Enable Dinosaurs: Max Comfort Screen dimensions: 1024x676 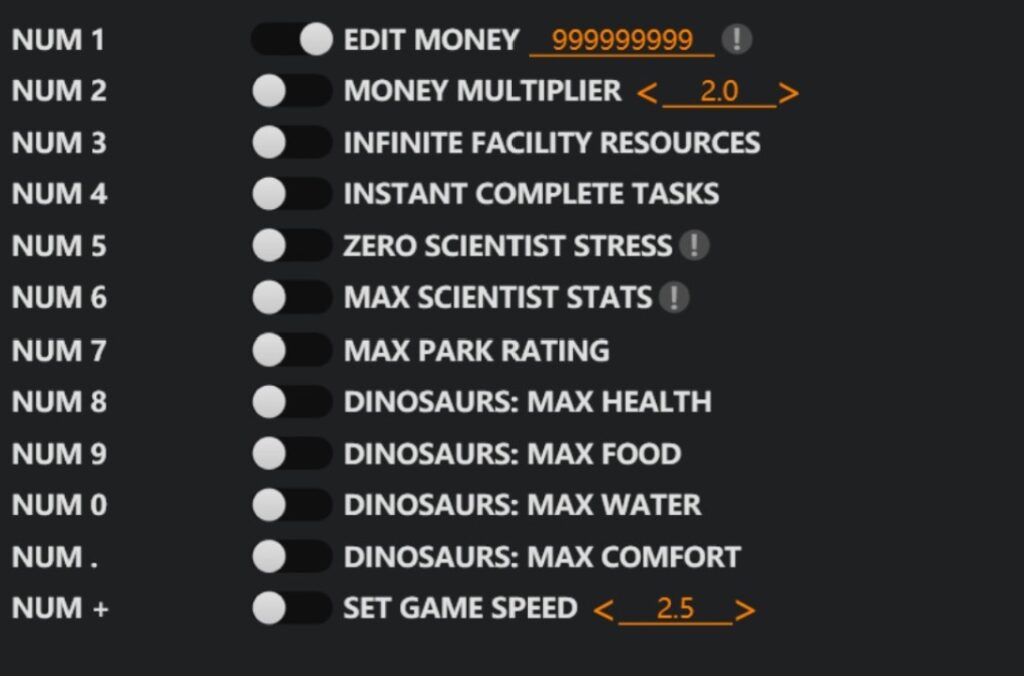point(291,557)
